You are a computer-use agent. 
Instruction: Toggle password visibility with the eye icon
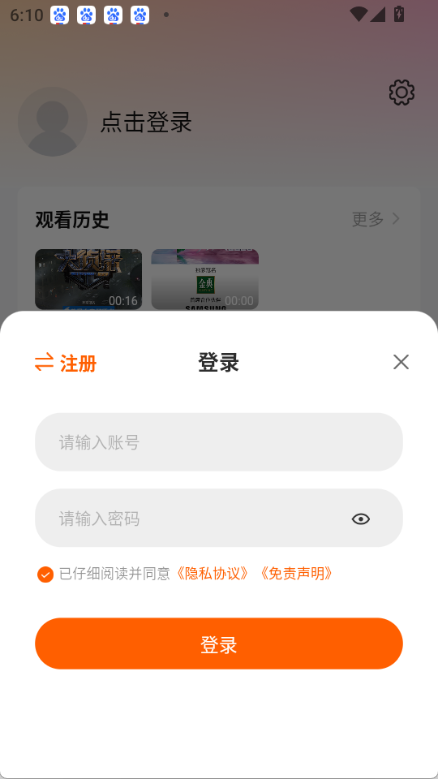coord(361,519)
